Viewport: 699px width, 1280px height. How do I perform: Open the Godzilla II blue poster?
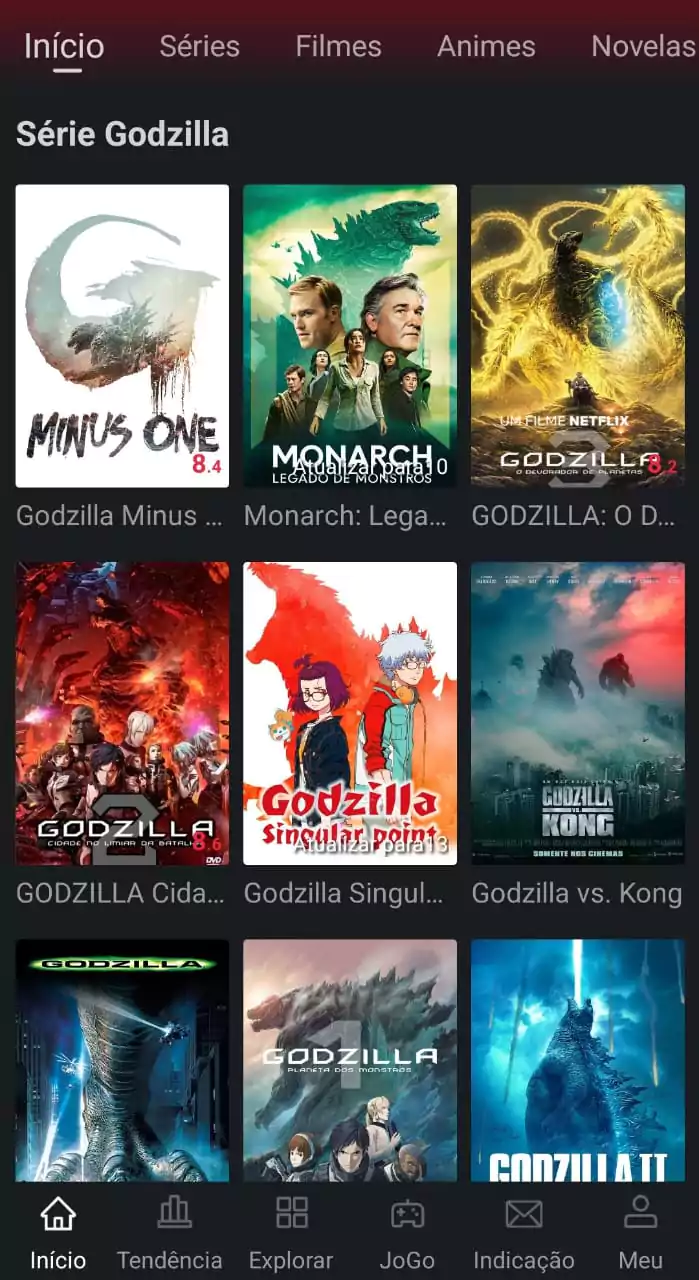pos(578,1060)
